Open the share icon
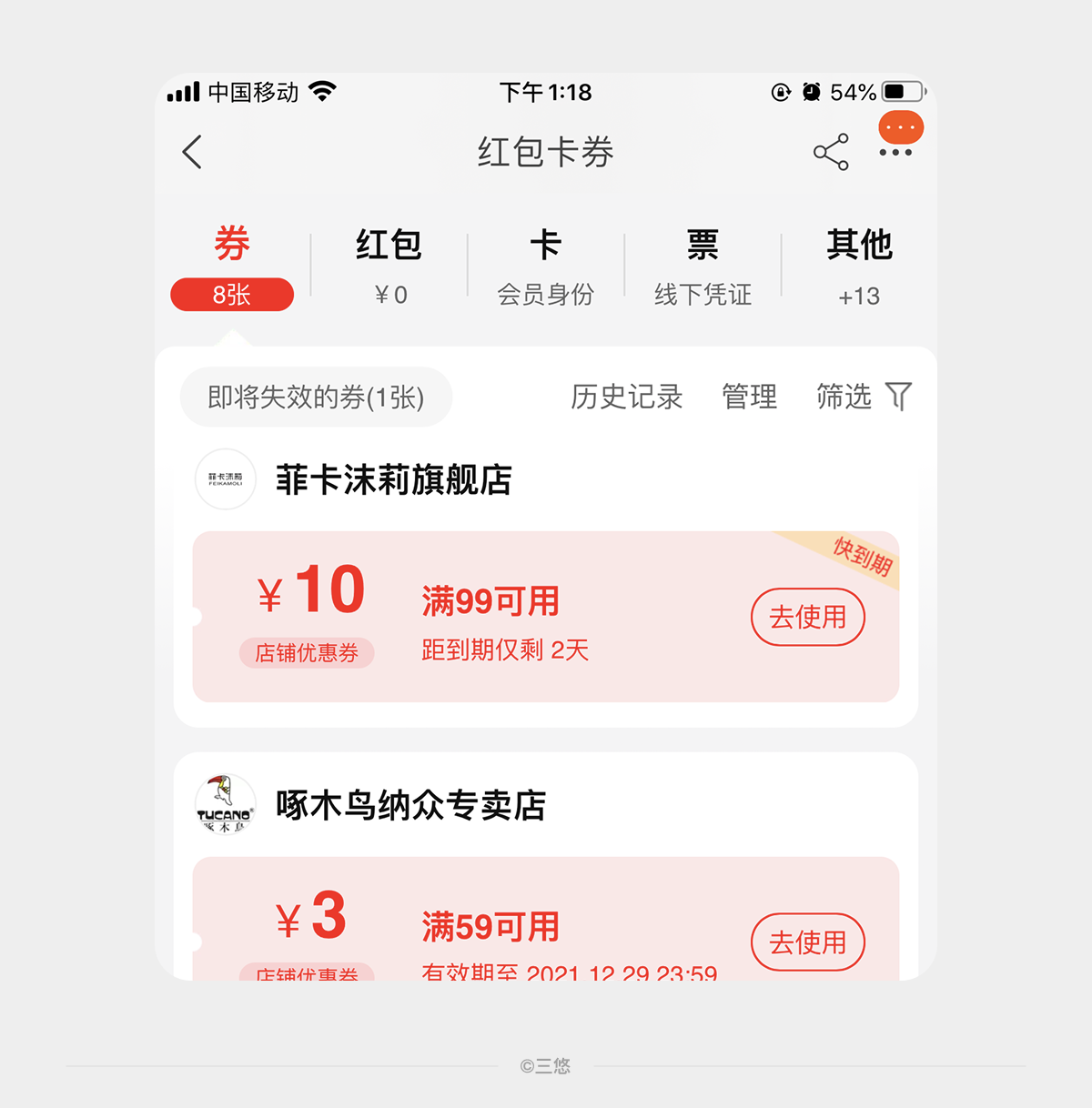 pos(833,153)
